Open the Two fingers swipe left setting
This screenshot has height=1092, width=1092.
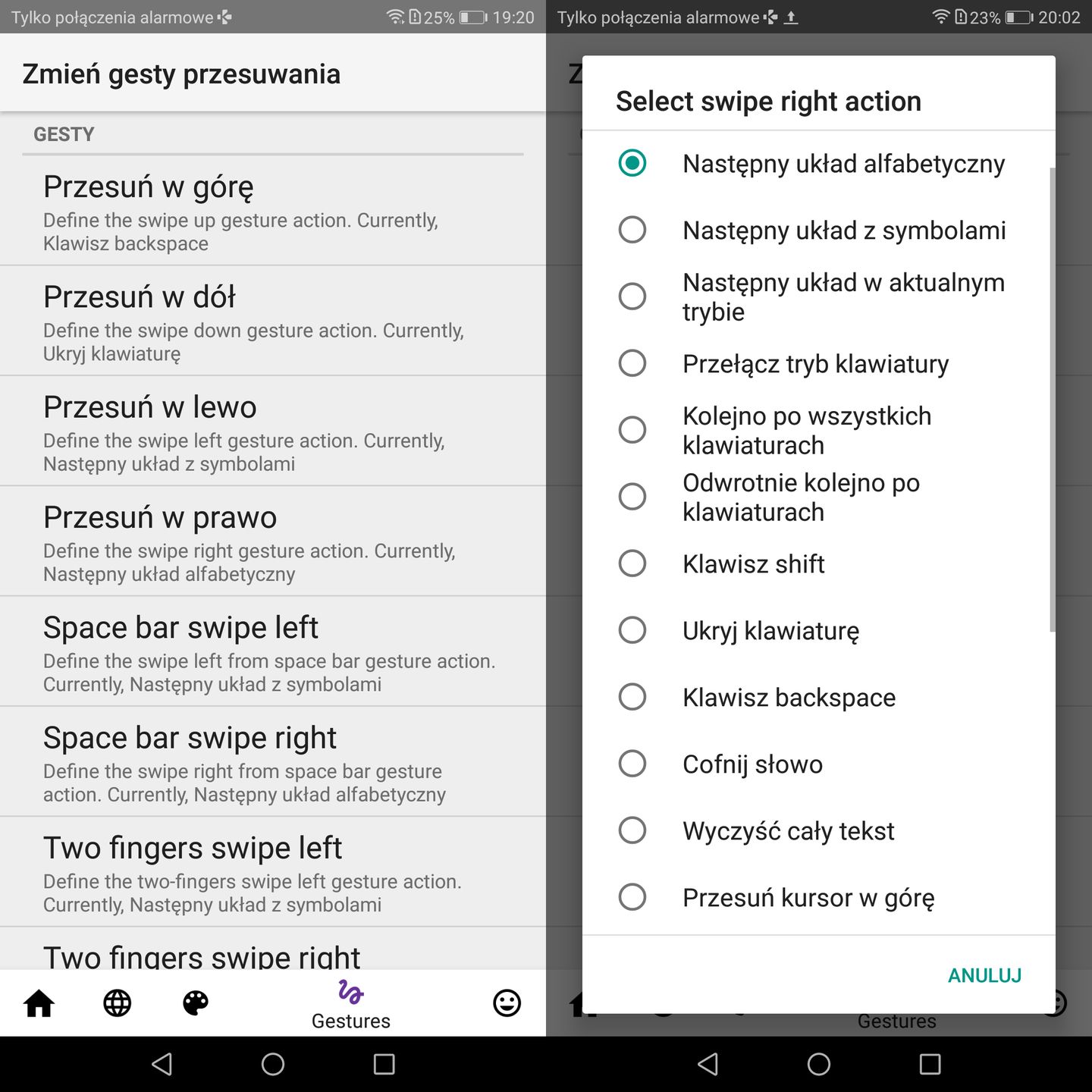tap(273, 872)
